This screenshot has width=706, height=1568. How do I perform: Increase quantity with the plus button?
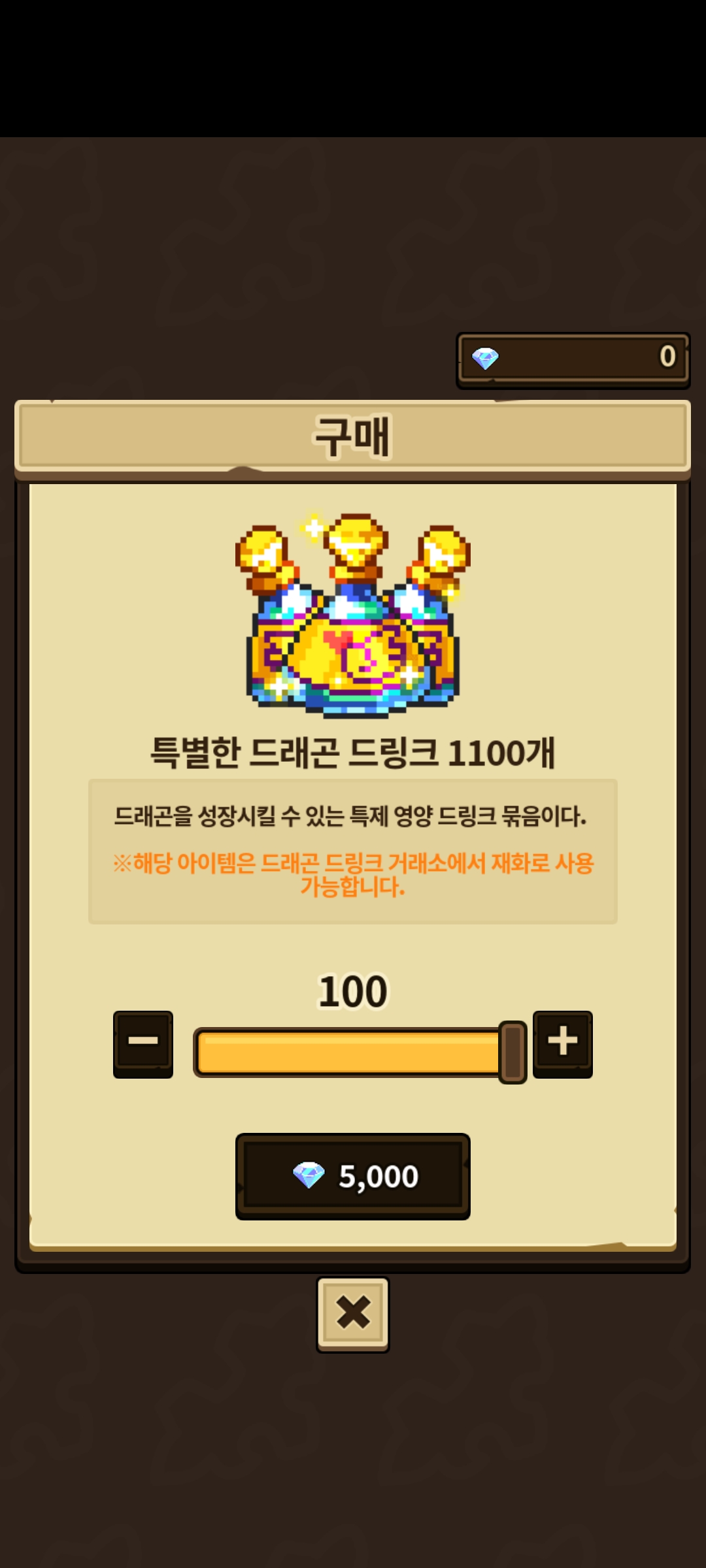562,1043
